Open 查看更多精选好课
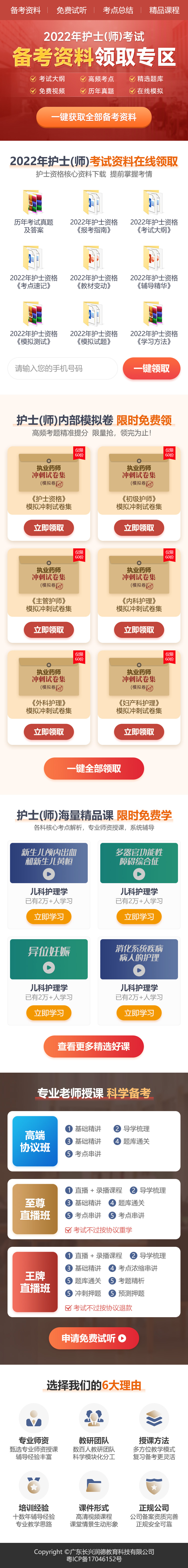The image size is (188, 1568). [94, 1046]
